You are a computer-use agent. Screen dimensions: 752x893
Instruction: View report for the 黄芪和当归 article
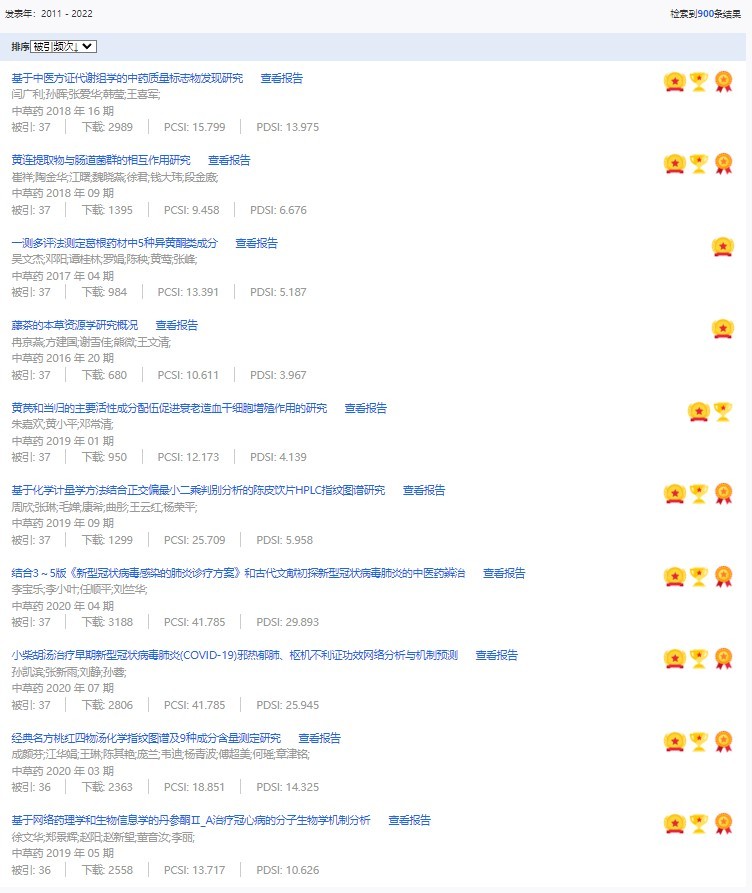[366, 408]
